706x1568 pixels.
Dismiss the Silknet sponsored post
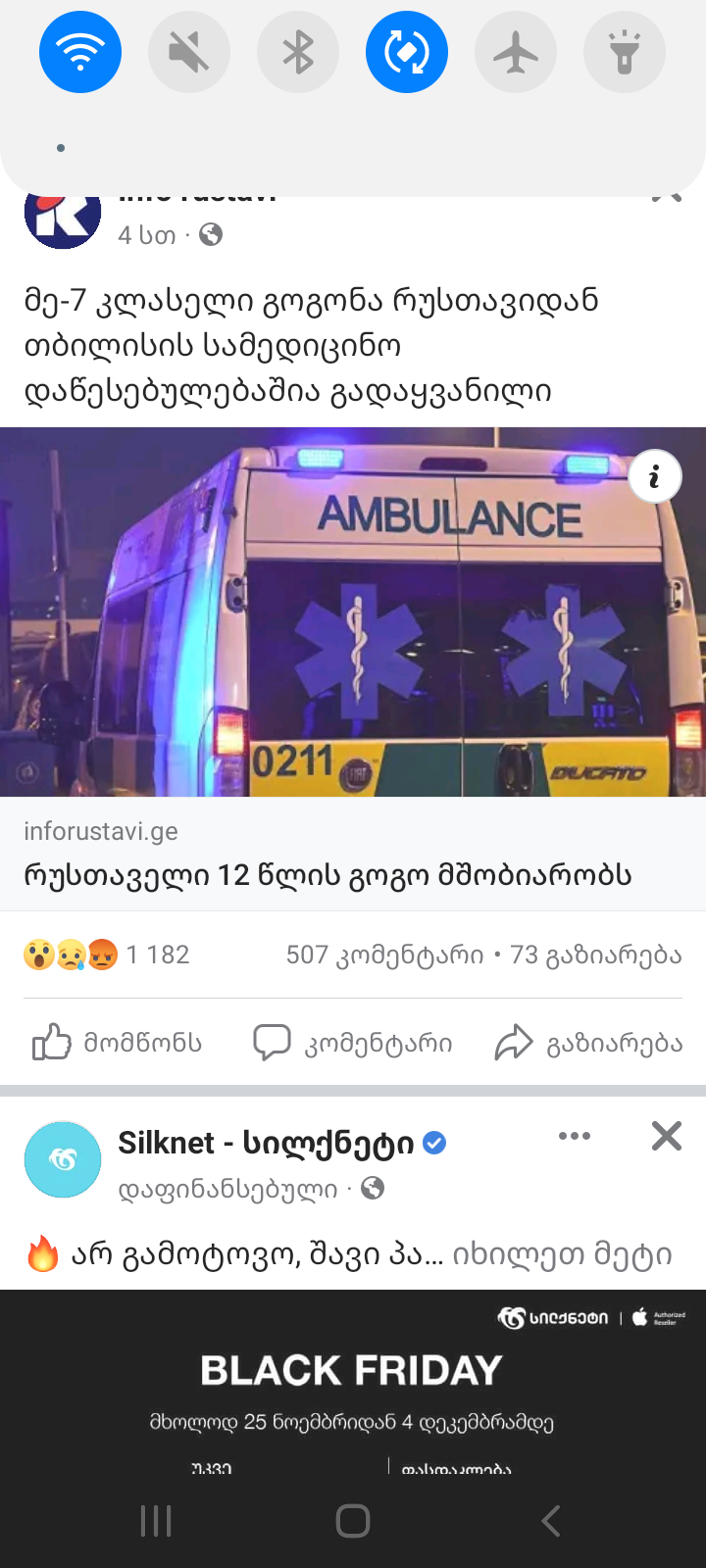(667, 1137)
